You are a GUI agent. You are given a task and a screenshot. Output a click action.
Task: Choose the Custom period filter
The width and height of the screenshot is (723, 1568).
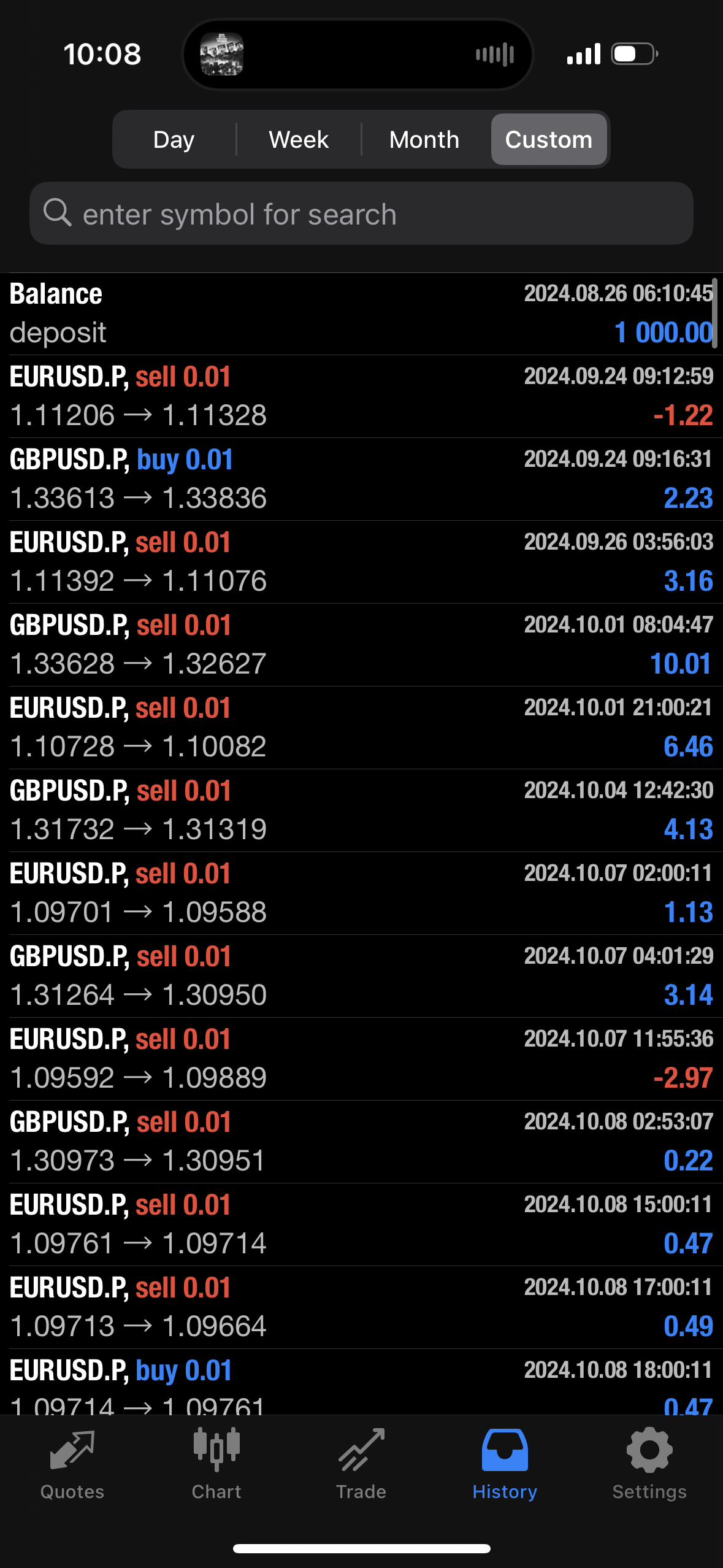(x=549, y=140)
